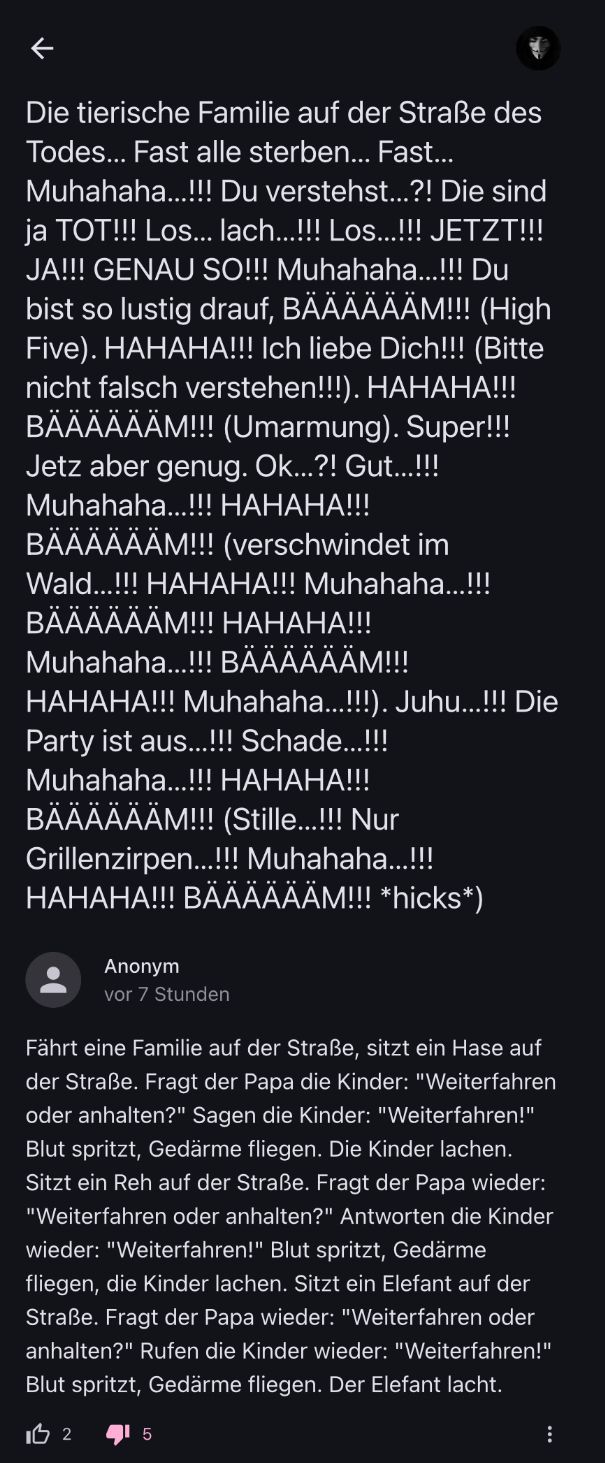This screenshot has width=605, height=1463.
Task: Dislike the Anonym comment with thumbs down
Action: click(x=118, y=1434)
